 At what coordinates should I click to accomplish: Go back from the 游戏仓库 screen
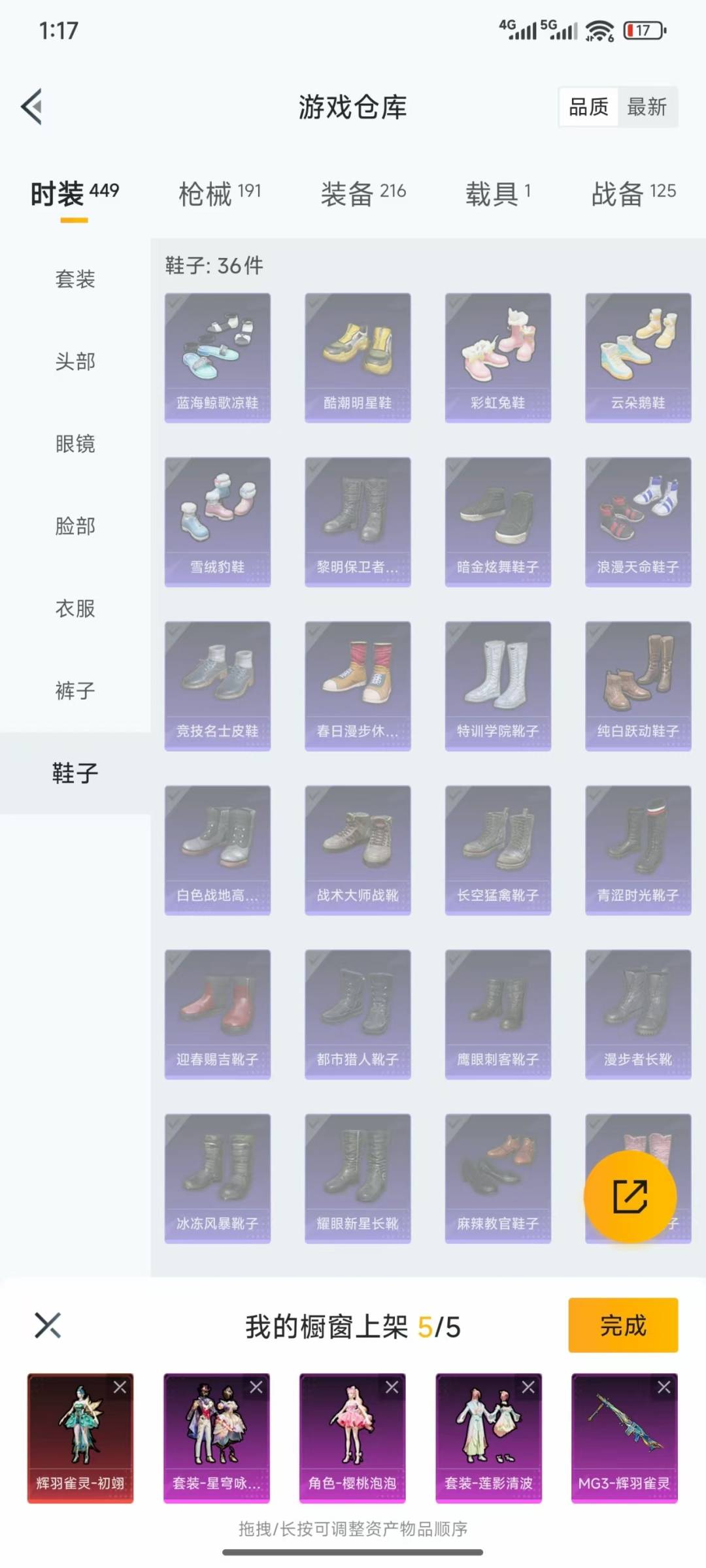[x=33, y=106]
